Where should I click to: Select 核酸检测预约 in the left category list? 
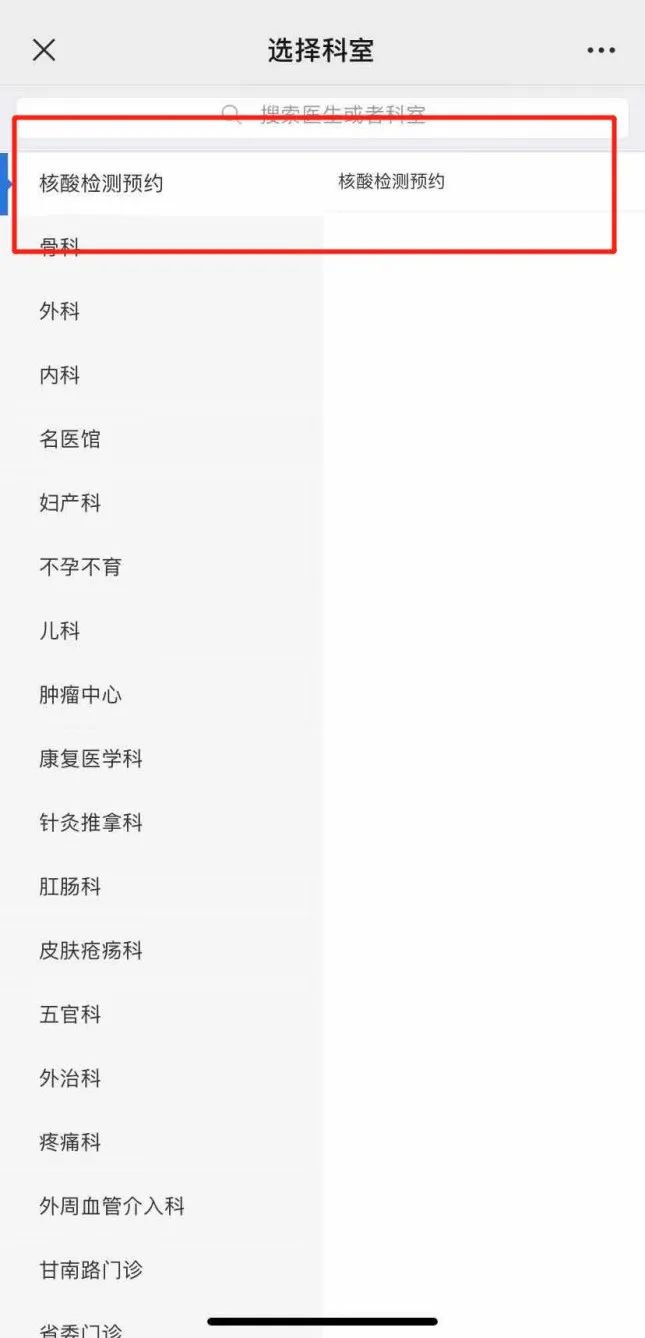161,183
